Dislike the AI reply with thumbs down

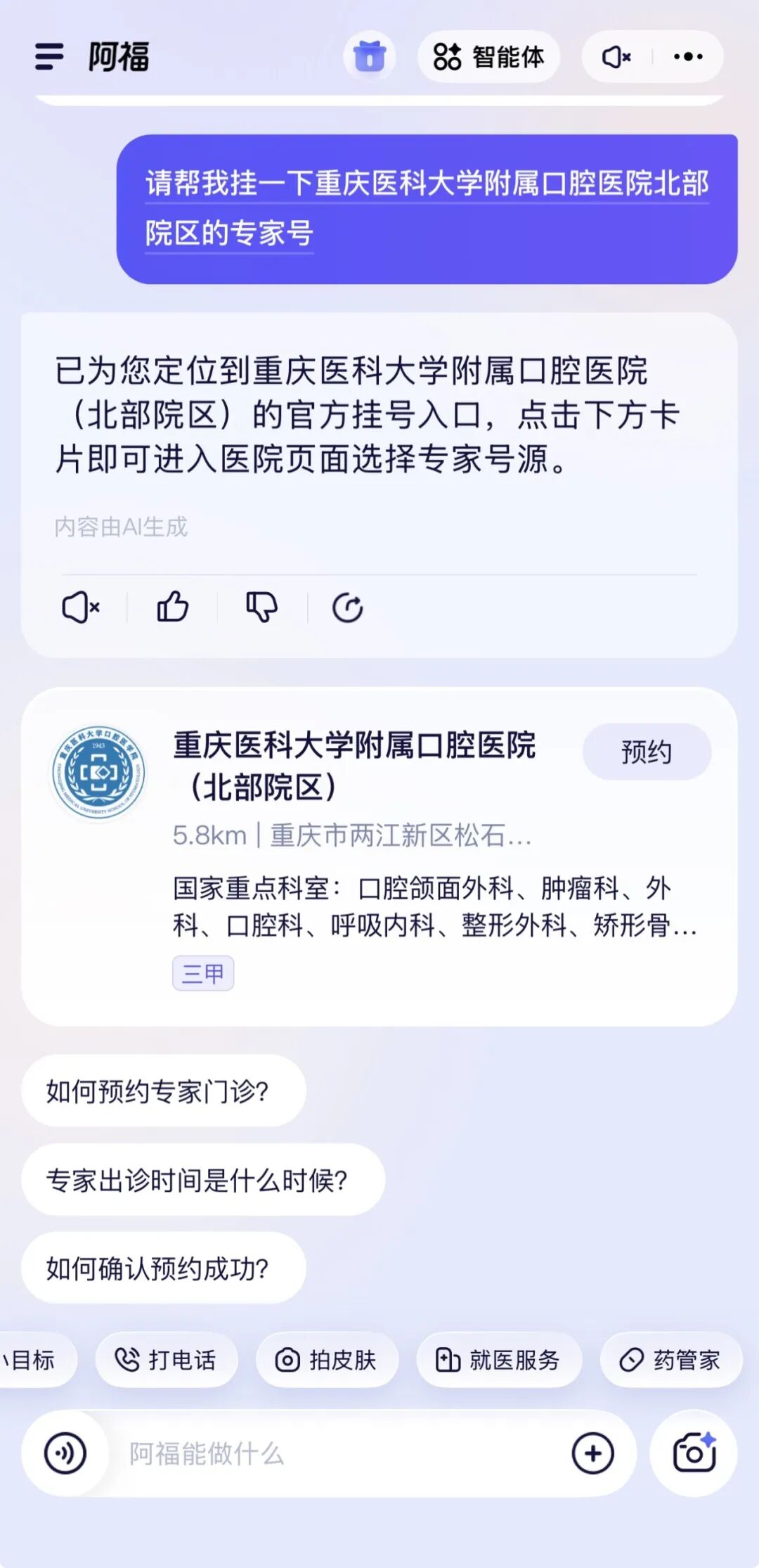point(261,608)
